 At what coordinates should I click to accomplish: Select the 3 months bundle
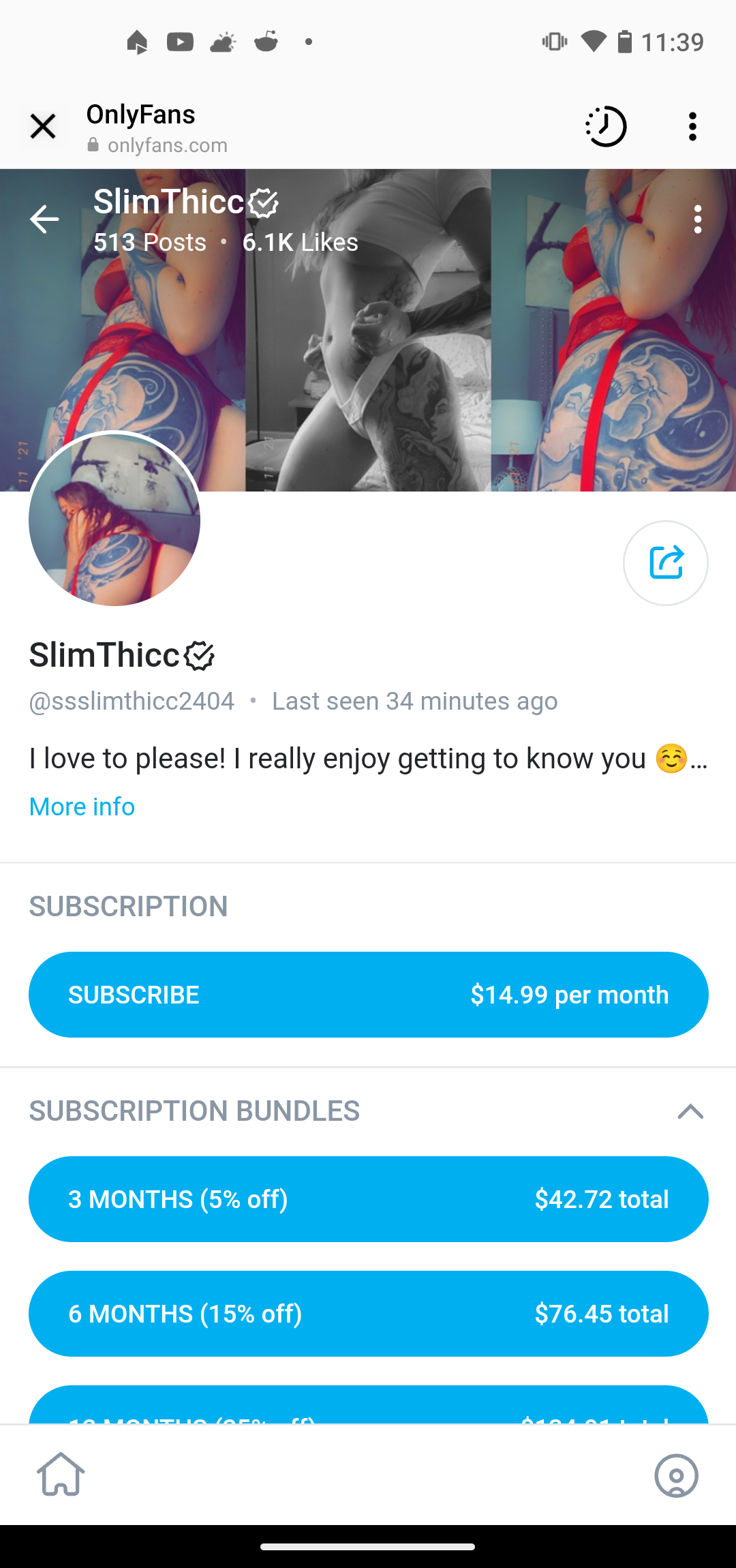[368, 1199]
